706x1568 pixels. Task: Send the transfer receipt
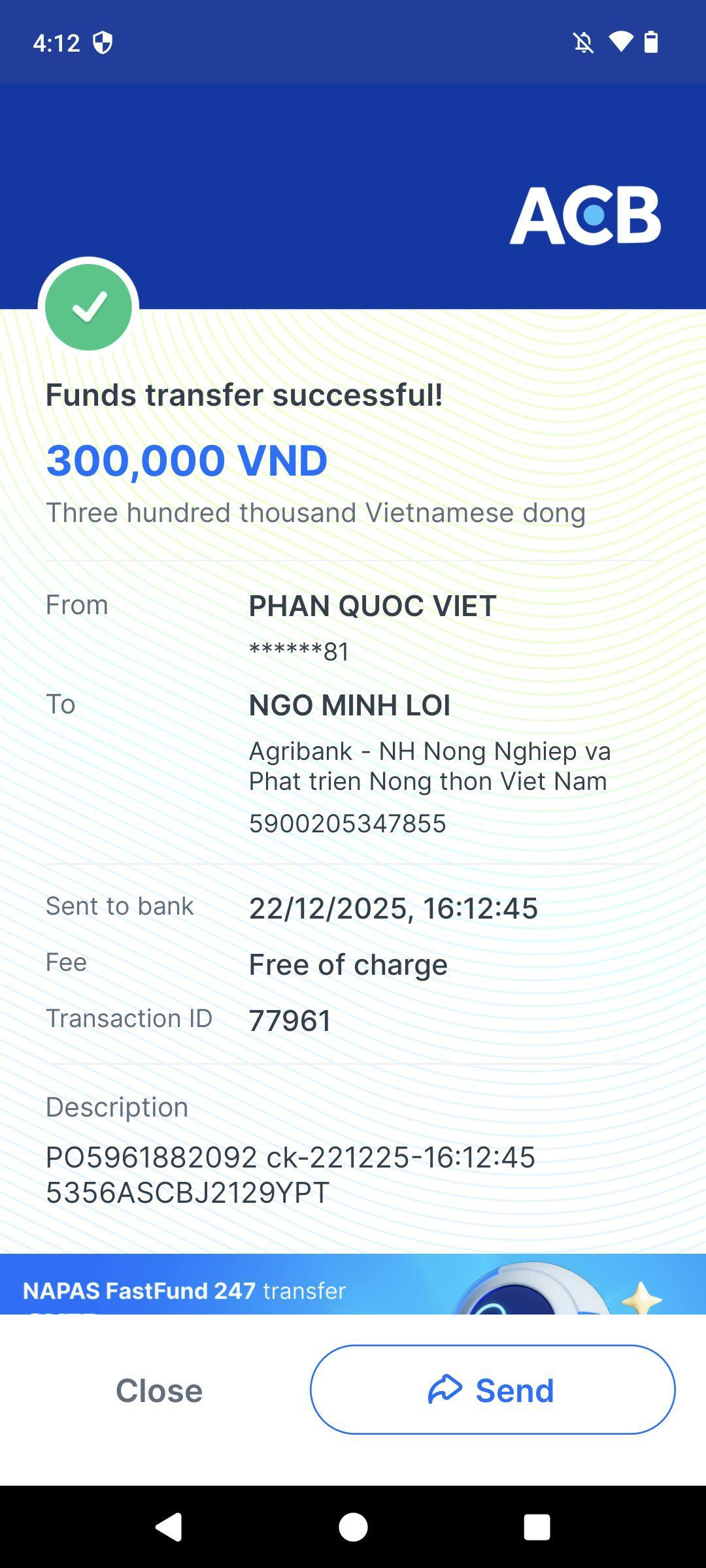(492, 1390)
